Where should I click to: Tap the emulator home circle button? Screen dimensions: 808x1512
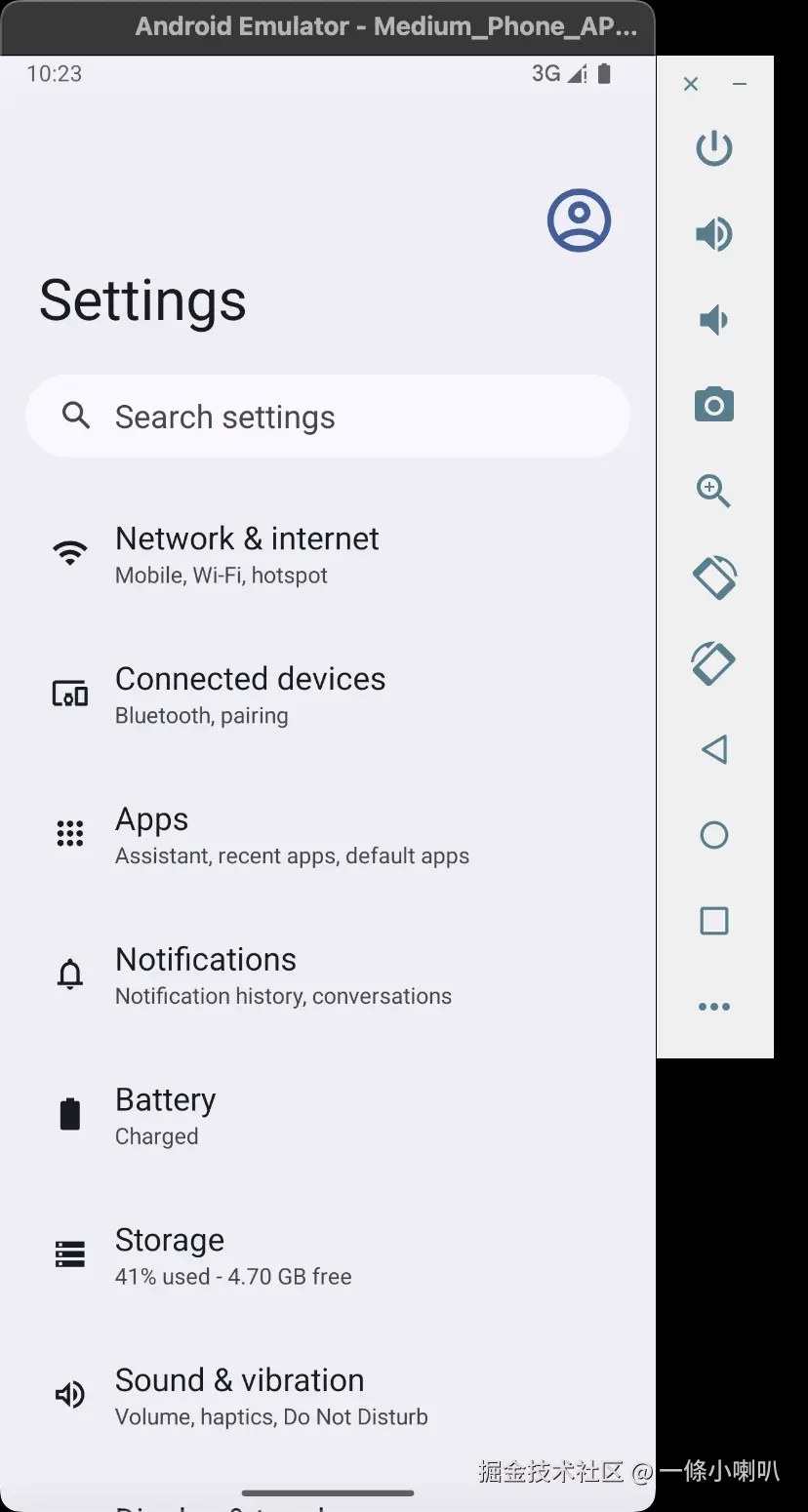point(714,835)
